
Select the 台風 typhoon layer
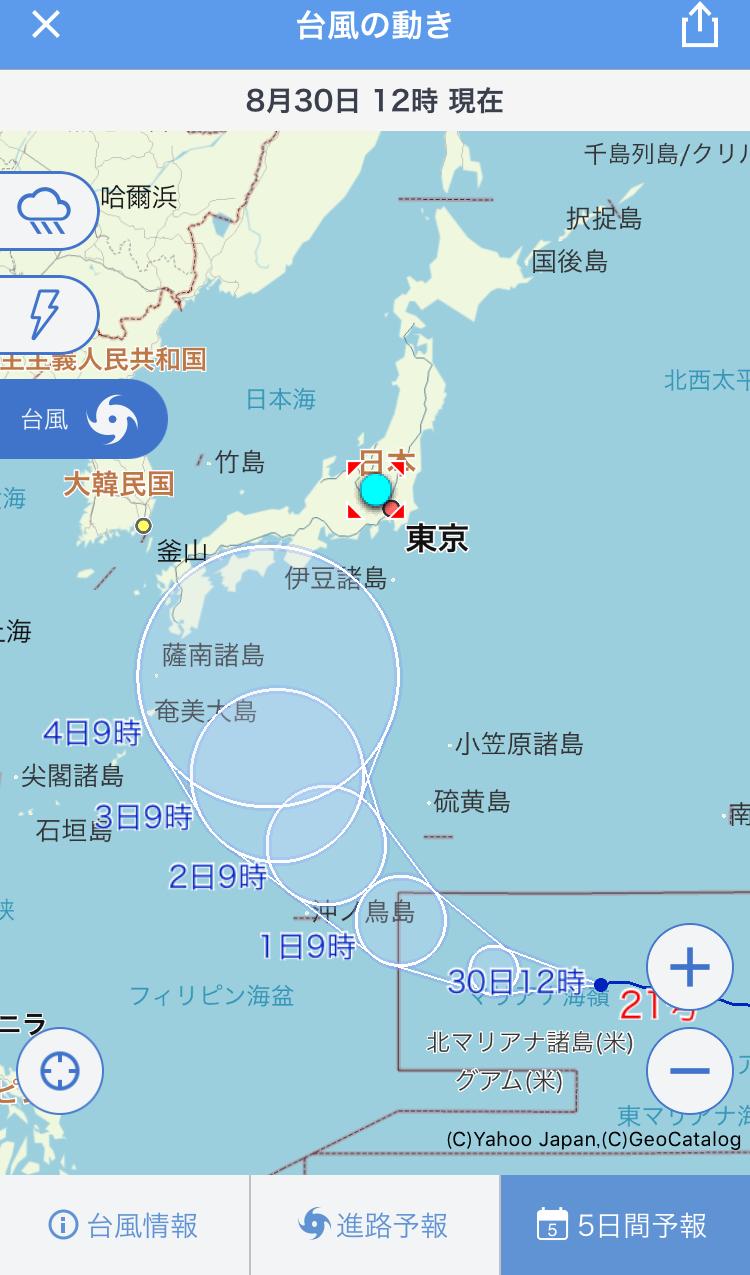point(80,419)
